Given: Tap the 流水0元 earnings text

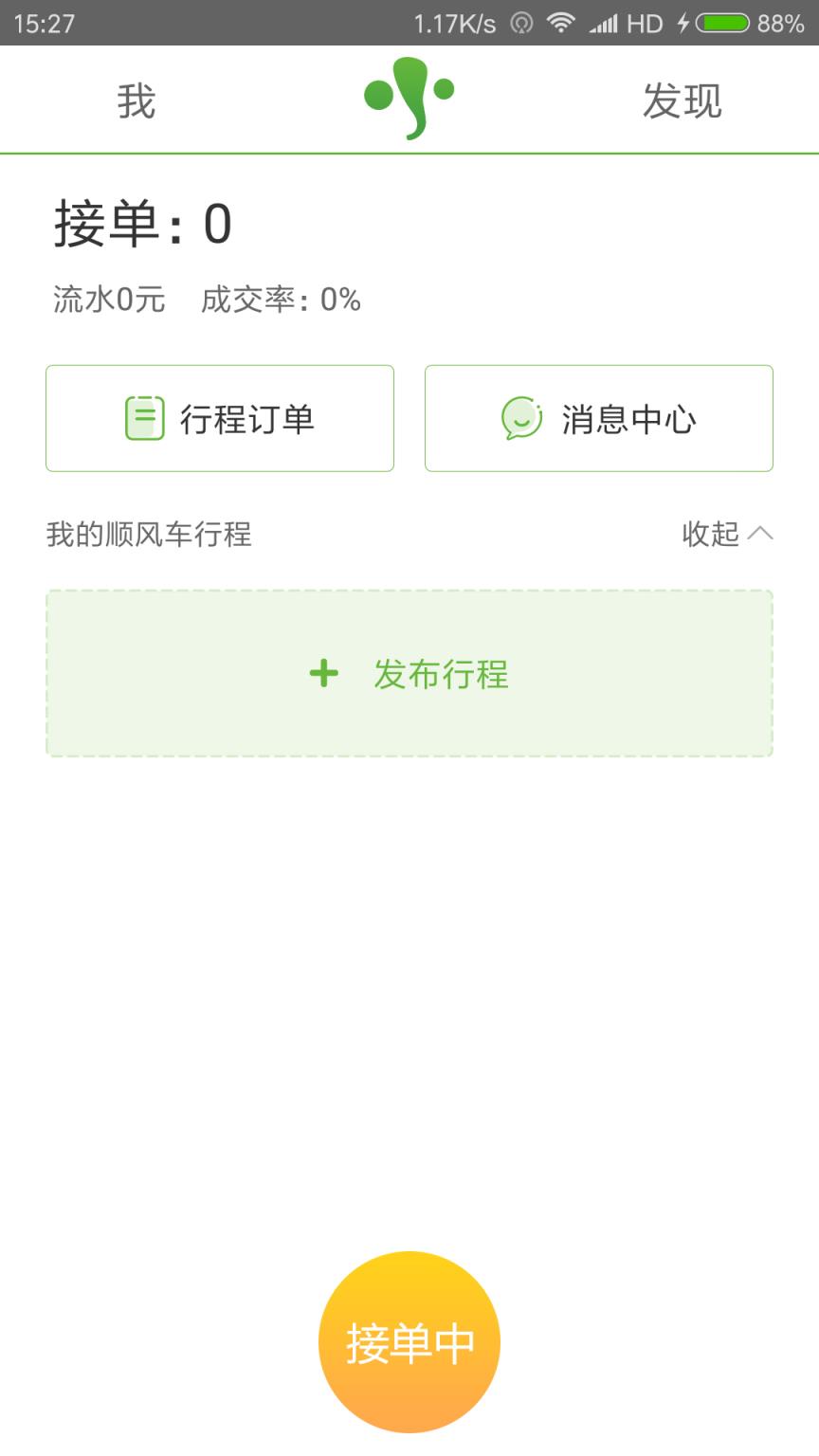Looking at the screenshot, I should [107, 300].
